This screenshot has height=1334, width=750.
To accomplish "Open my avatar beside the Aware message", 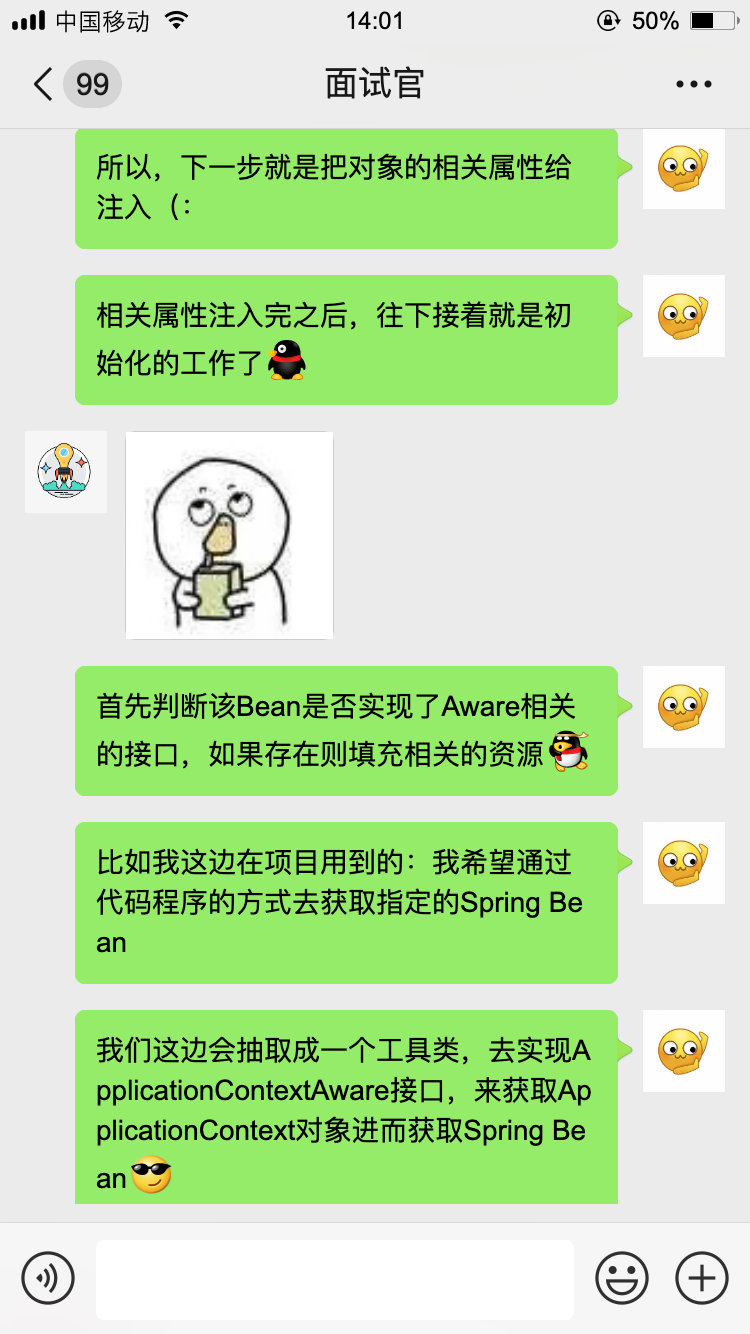I will coord(683,707).
